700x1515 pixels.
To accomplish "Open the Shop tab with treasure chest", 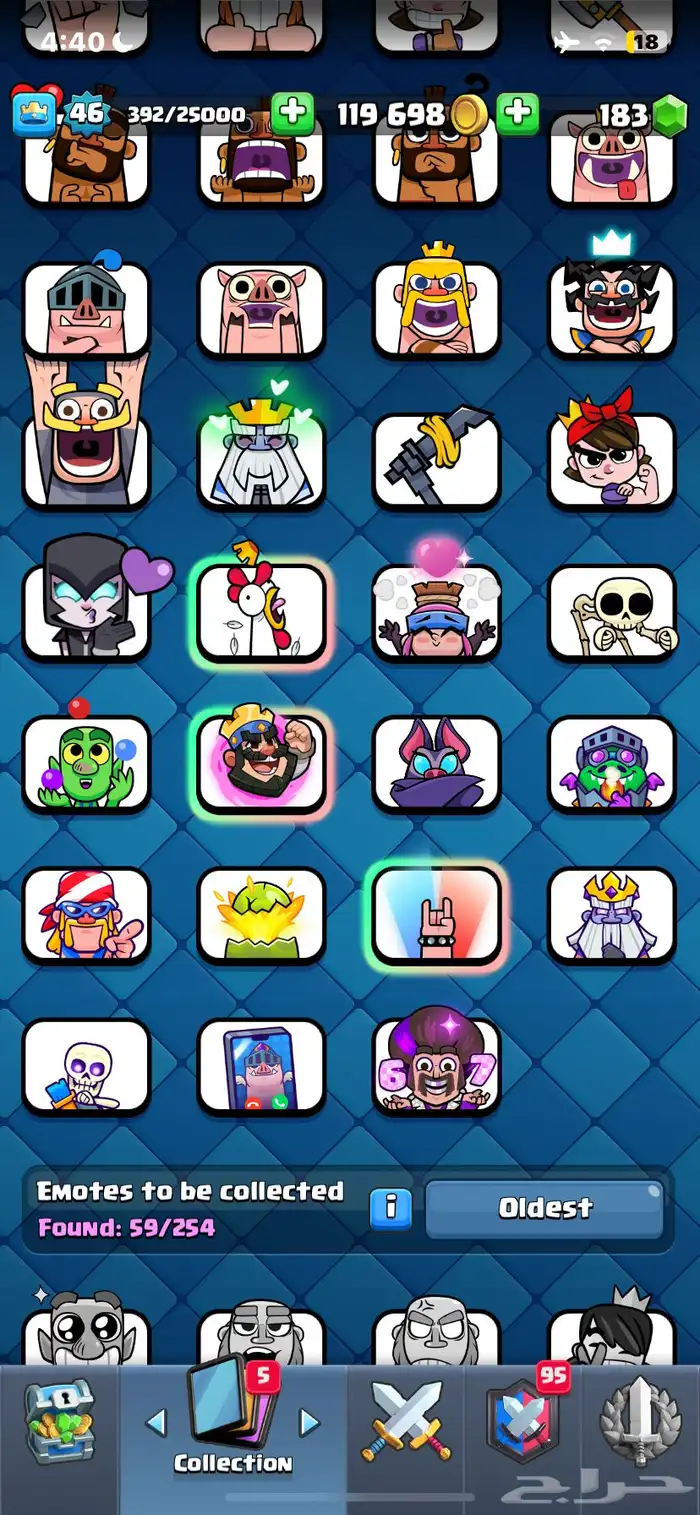I will click(60, 1422).
